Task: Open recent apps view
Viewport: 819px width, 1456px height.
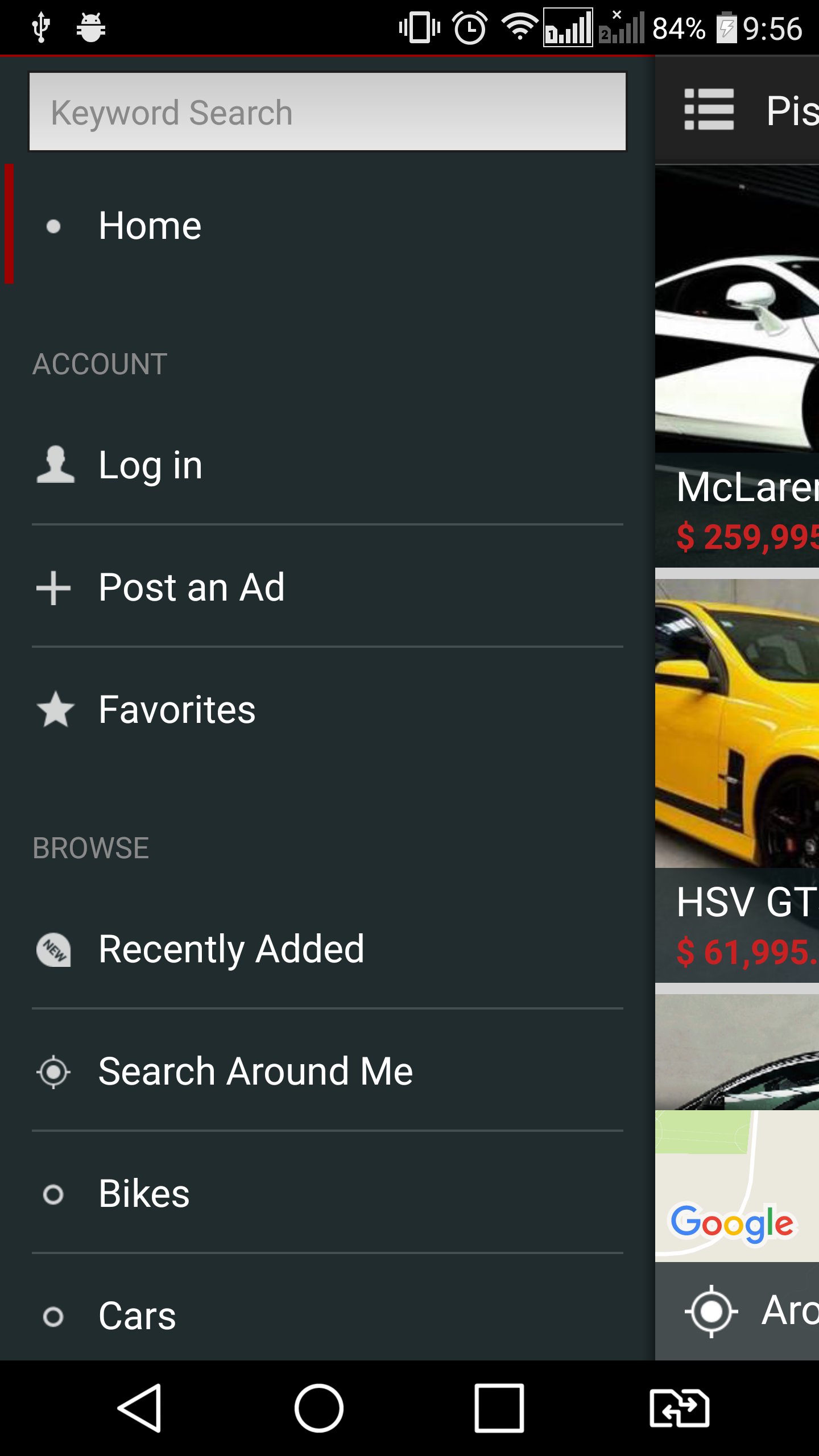Action: click(499, 1408)
